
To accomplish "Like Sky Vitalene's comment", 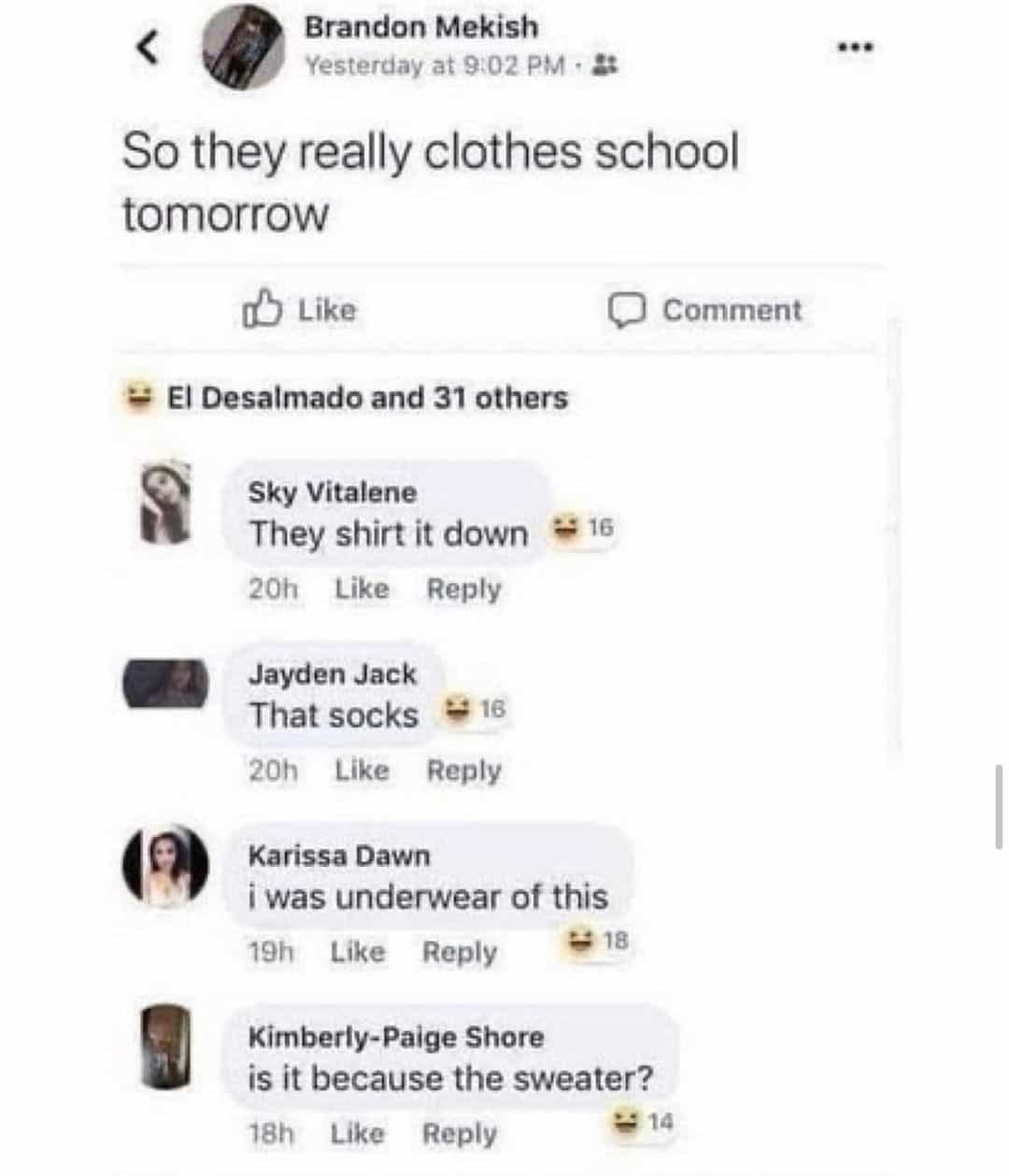I will click(x=362, y=589).
